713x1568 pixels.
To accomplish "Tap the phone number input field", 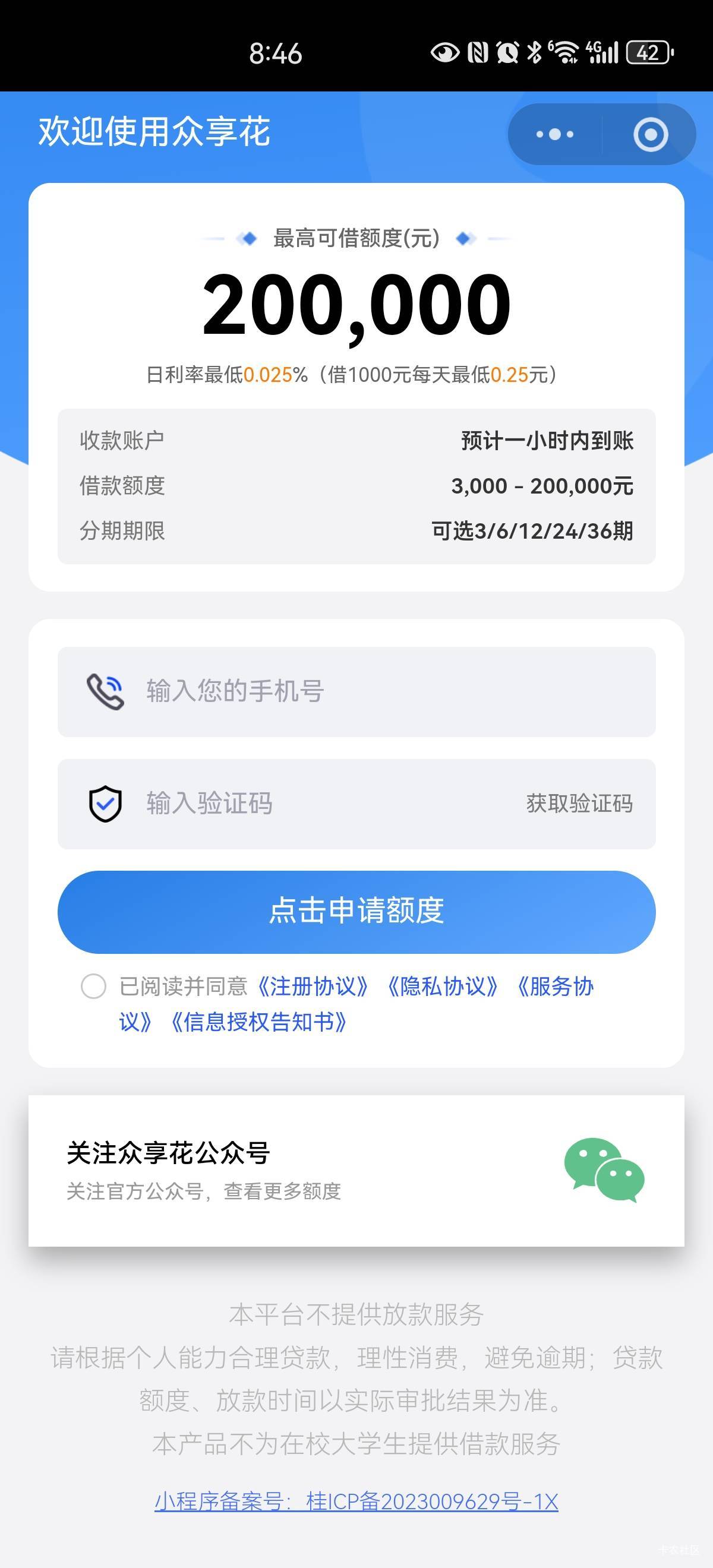I will pos(356,691).
